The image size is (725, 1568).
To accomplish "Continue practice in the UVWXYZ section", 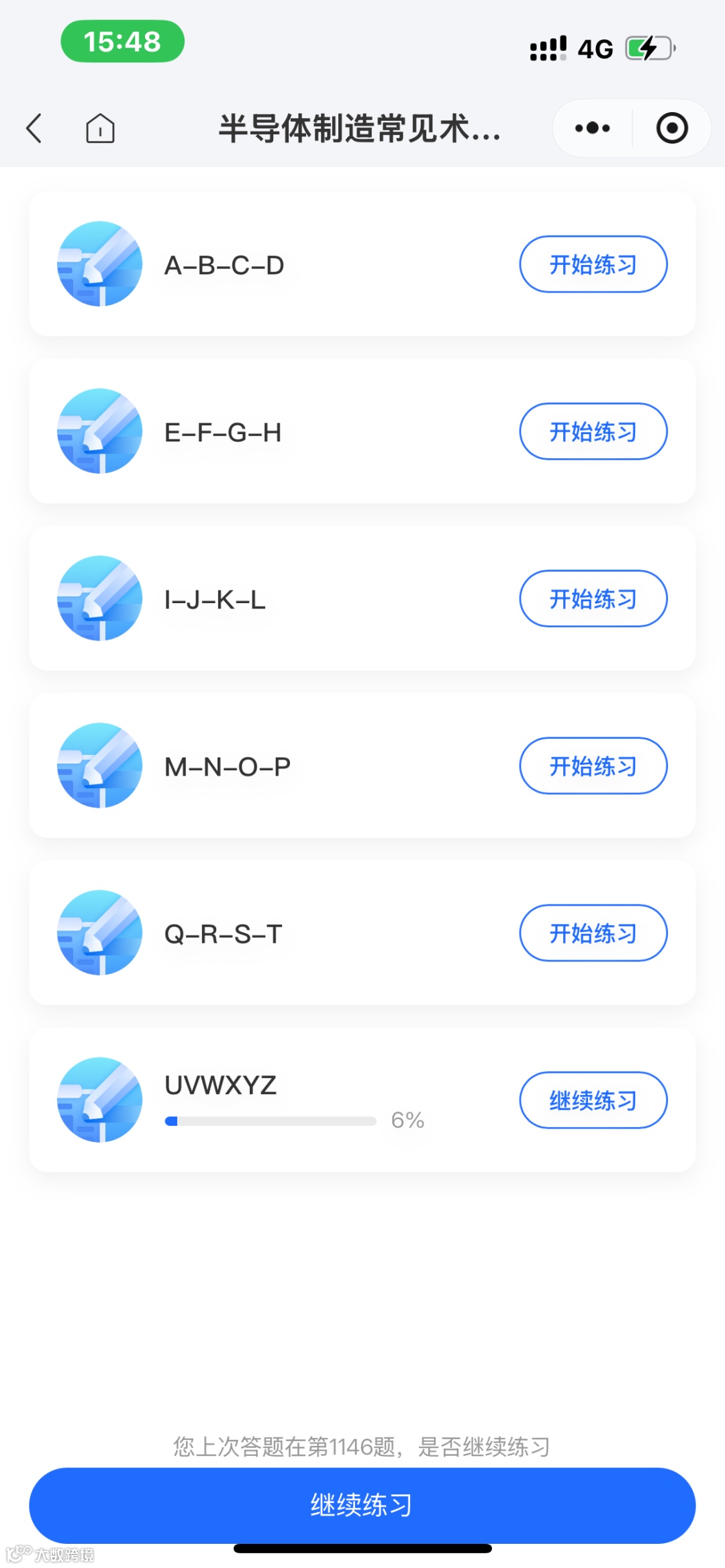I will coord(593,1100).
